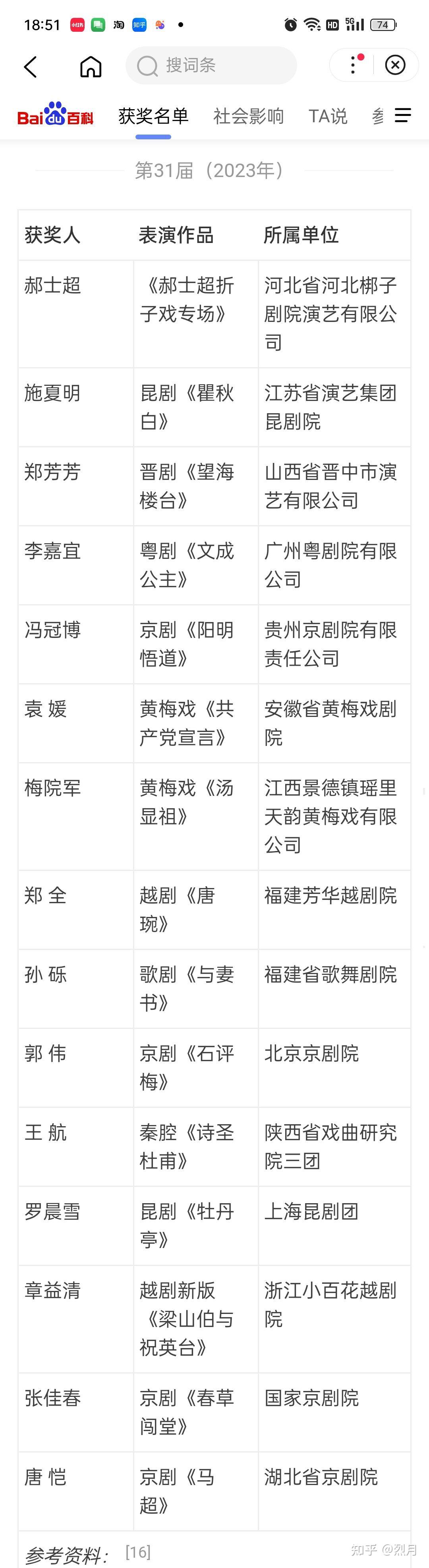This screenshot has height=1568, width=429.
Task: Expand the section list menu
Action: tap(403, 115)
